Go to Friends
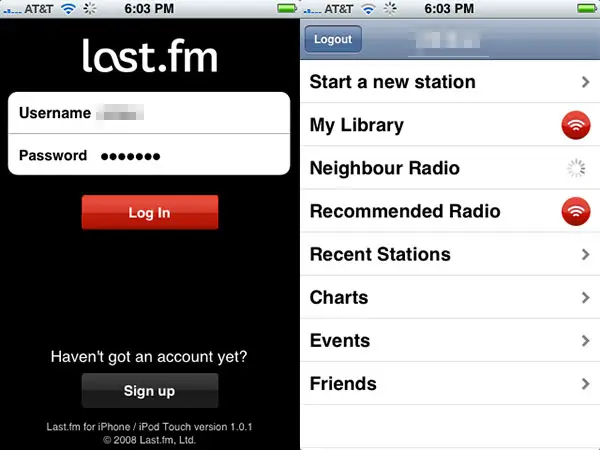Viewport: 600px width, 450px height. (450, 383)
